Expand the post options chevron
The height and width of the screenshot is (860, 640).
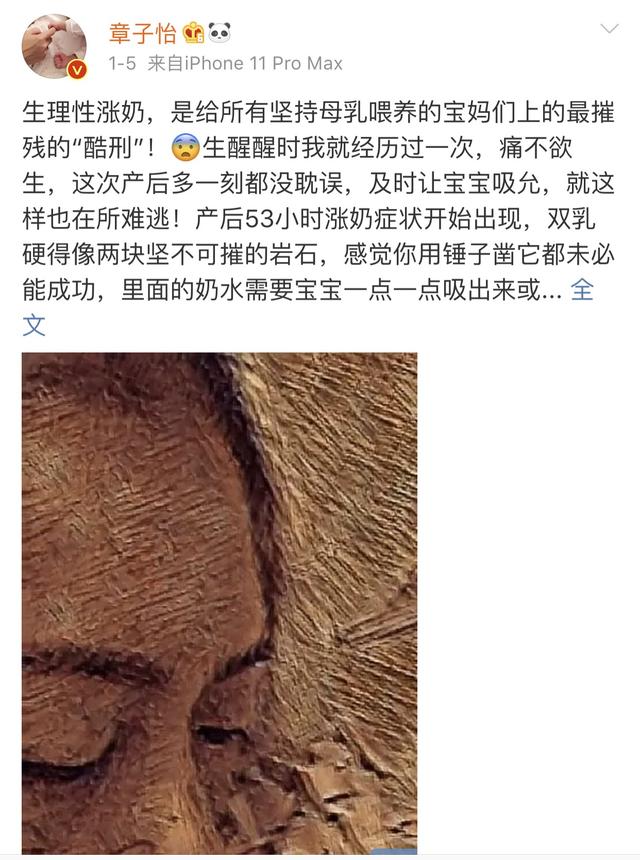click(x=609, y=28)
